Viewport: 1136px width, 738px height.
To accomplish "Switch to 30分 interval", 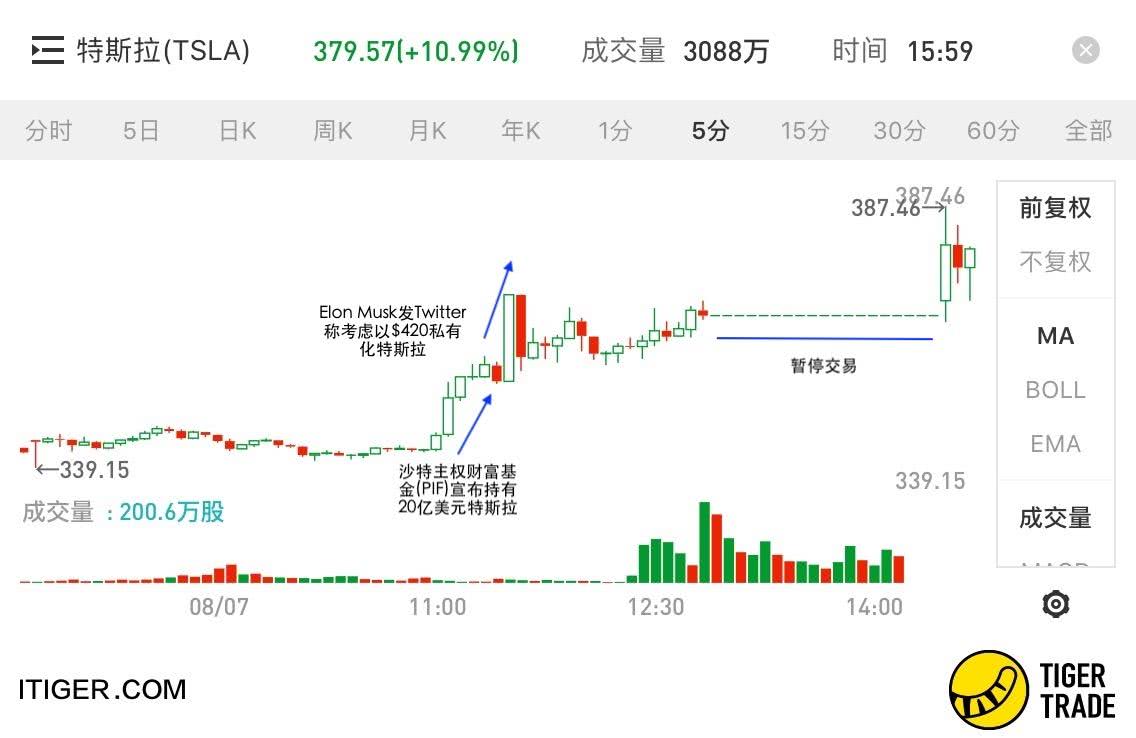I will tap(899, 130).
